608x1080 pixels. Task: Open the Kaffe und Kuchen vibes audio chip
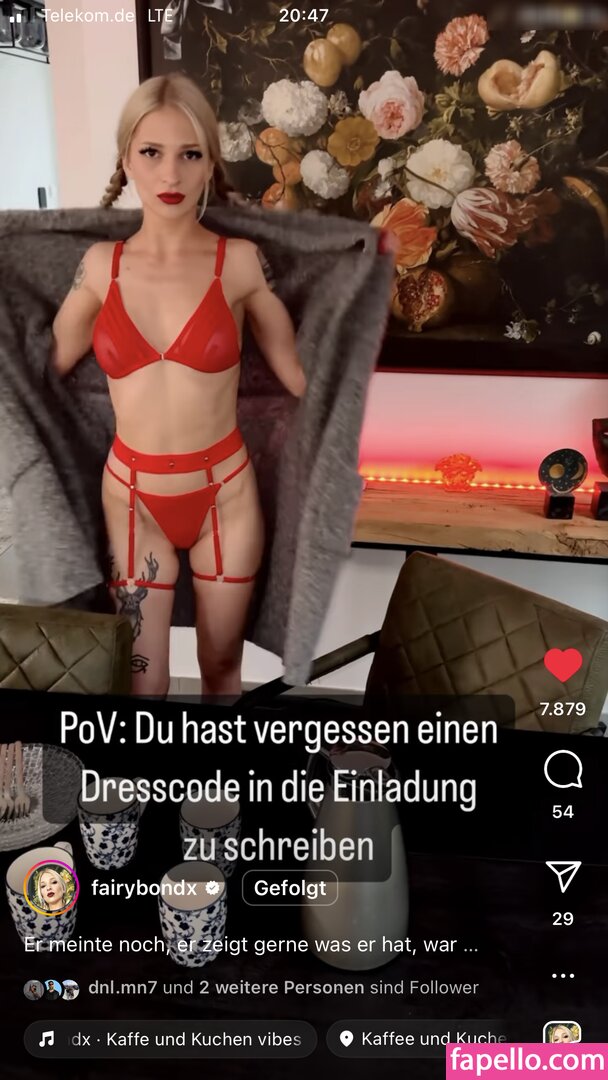[170, 1039]
